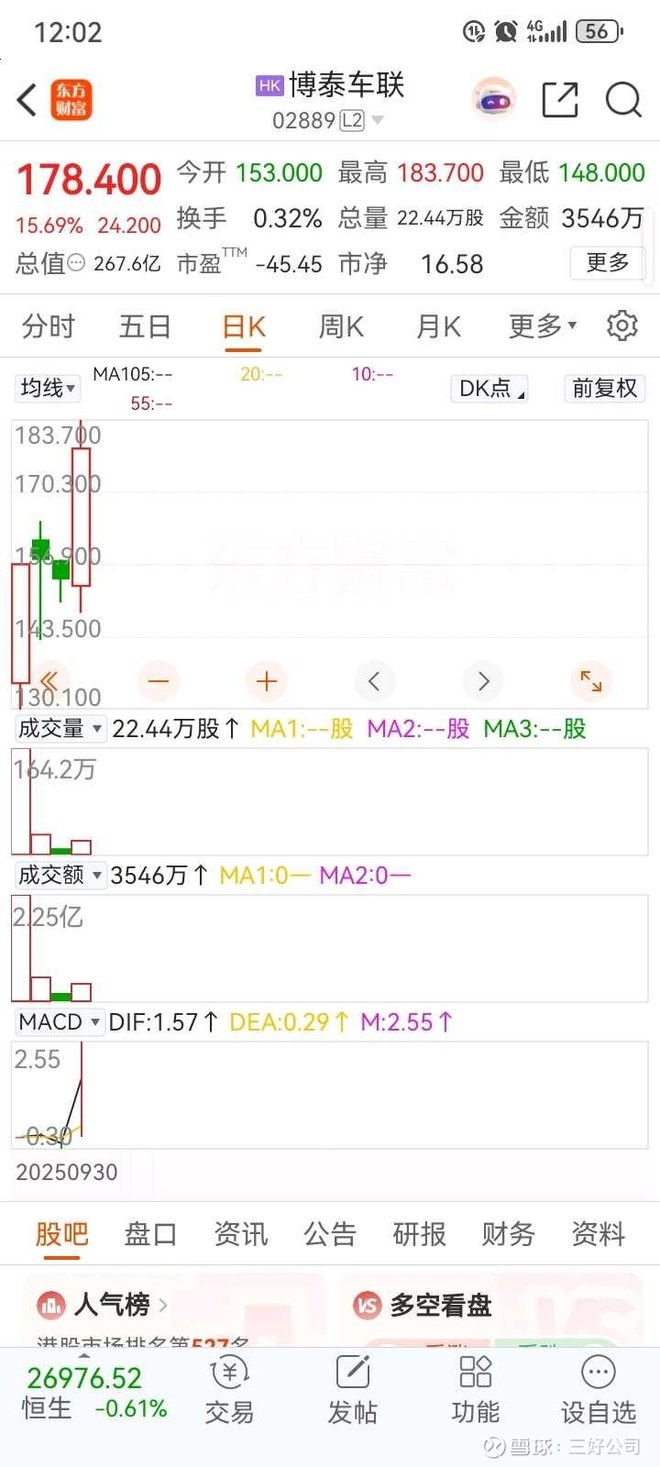Open 交易 in the bottom bar

click(x=230, y=1390)
